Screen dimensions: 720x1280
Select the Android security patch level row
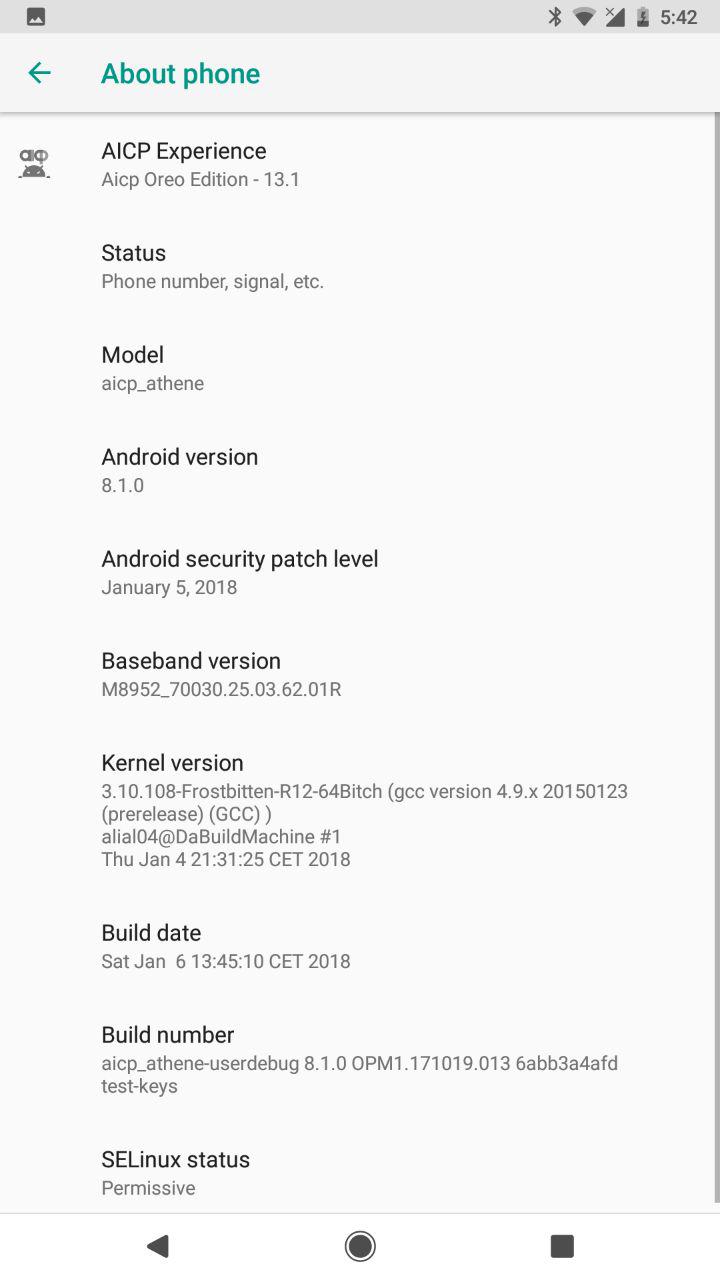(x=360, y=573)
